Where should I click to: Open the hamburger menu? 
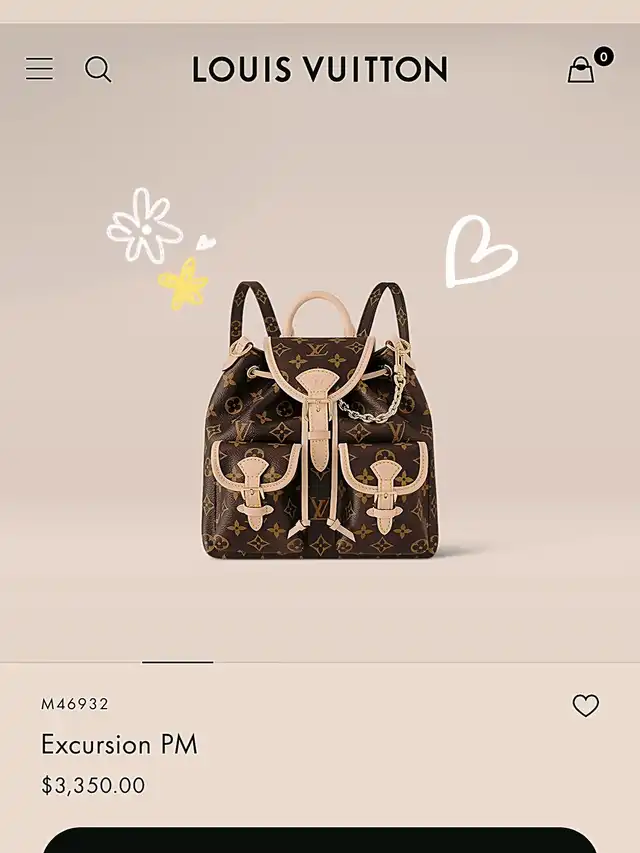pyautogui.click(x=40, y=69)
